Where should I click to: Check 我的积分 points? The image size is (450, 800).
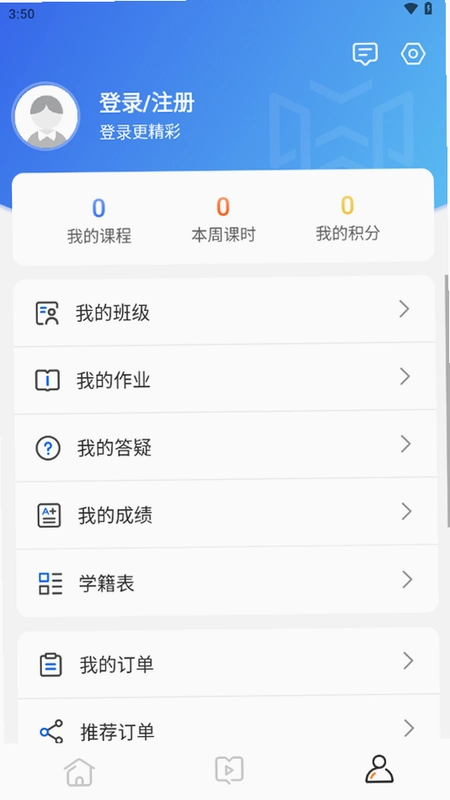[347, 219]
